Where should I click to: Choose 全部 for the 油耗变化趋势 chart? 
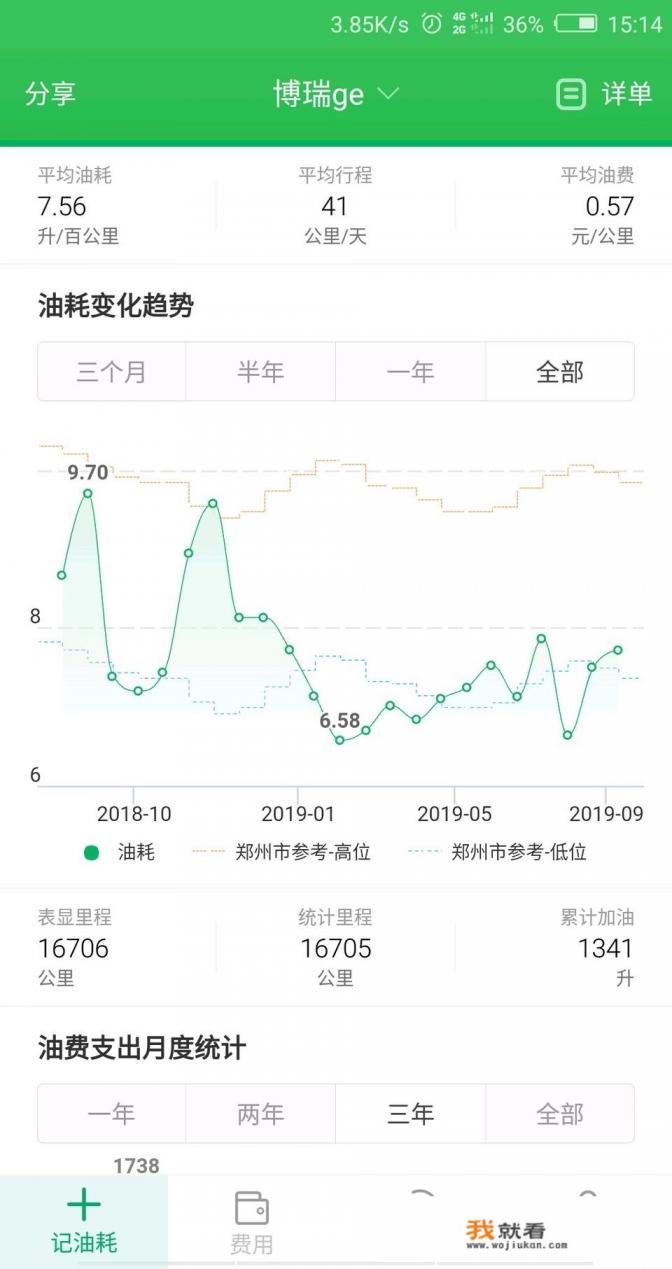(x=559, y=372)
